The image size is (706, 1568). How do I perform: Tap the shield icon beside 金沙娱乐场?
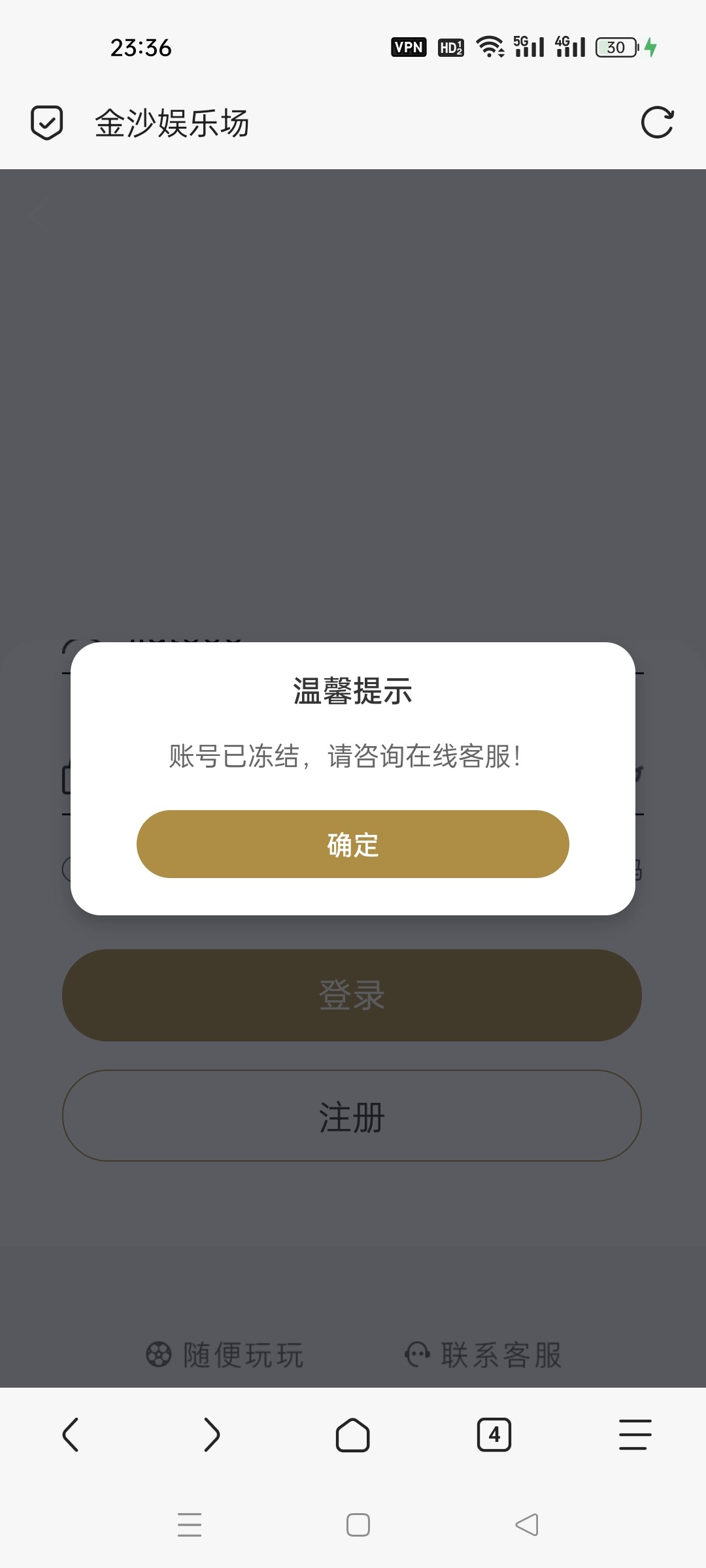46,122
